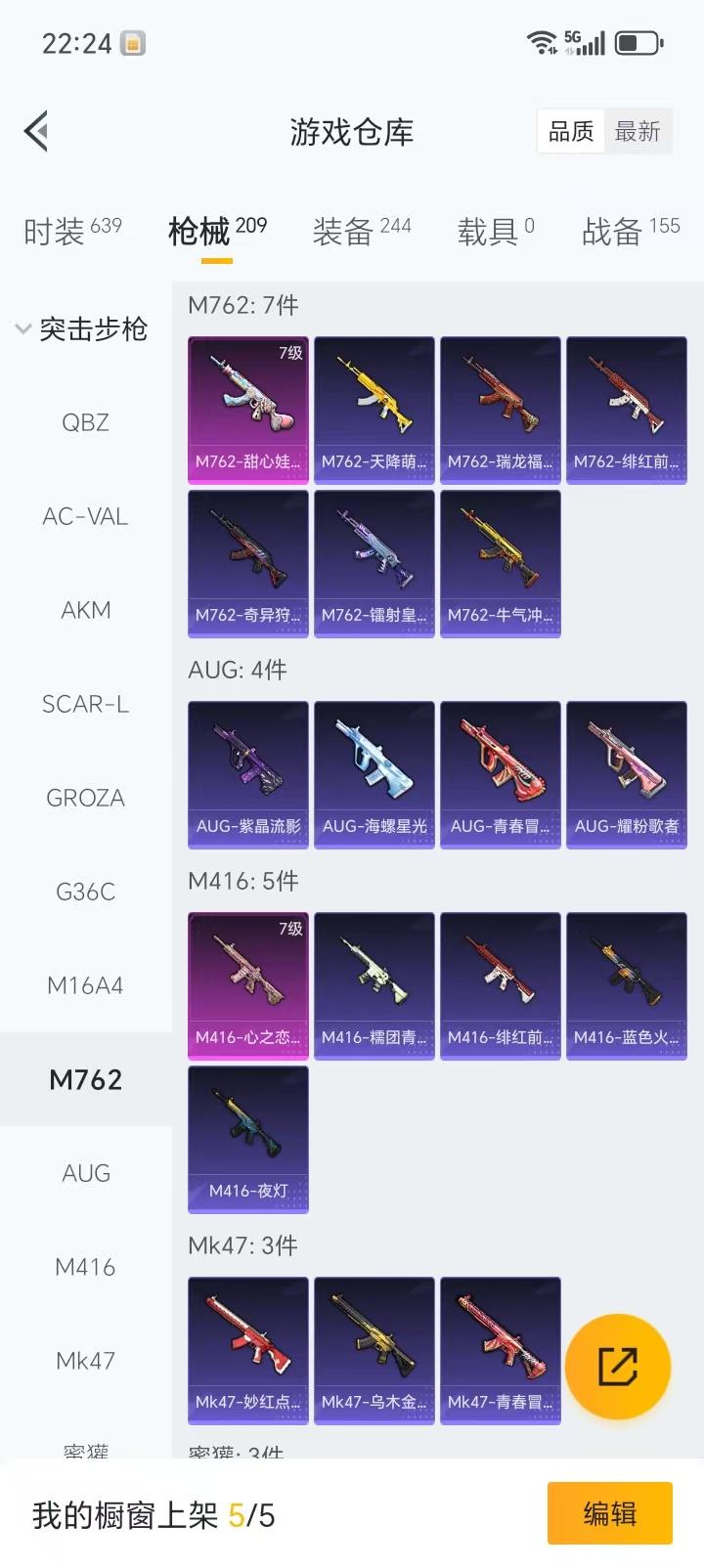Open the M416-夜灯 skin
The height and width of the screenshot is (1568, 704).
[248, 1139]
